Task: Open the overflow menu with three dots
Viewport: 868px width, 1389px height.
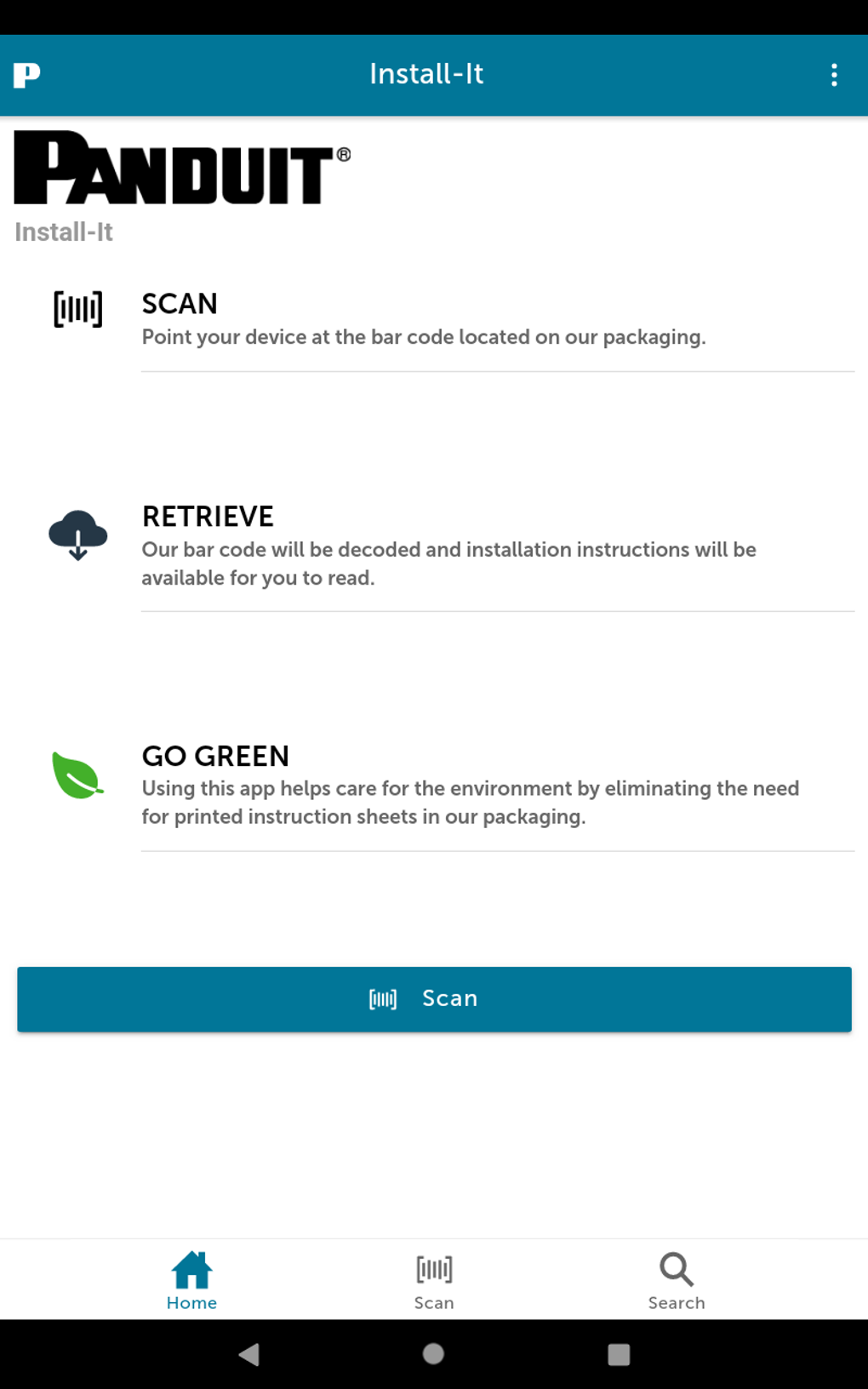Action: click(834, 74)
